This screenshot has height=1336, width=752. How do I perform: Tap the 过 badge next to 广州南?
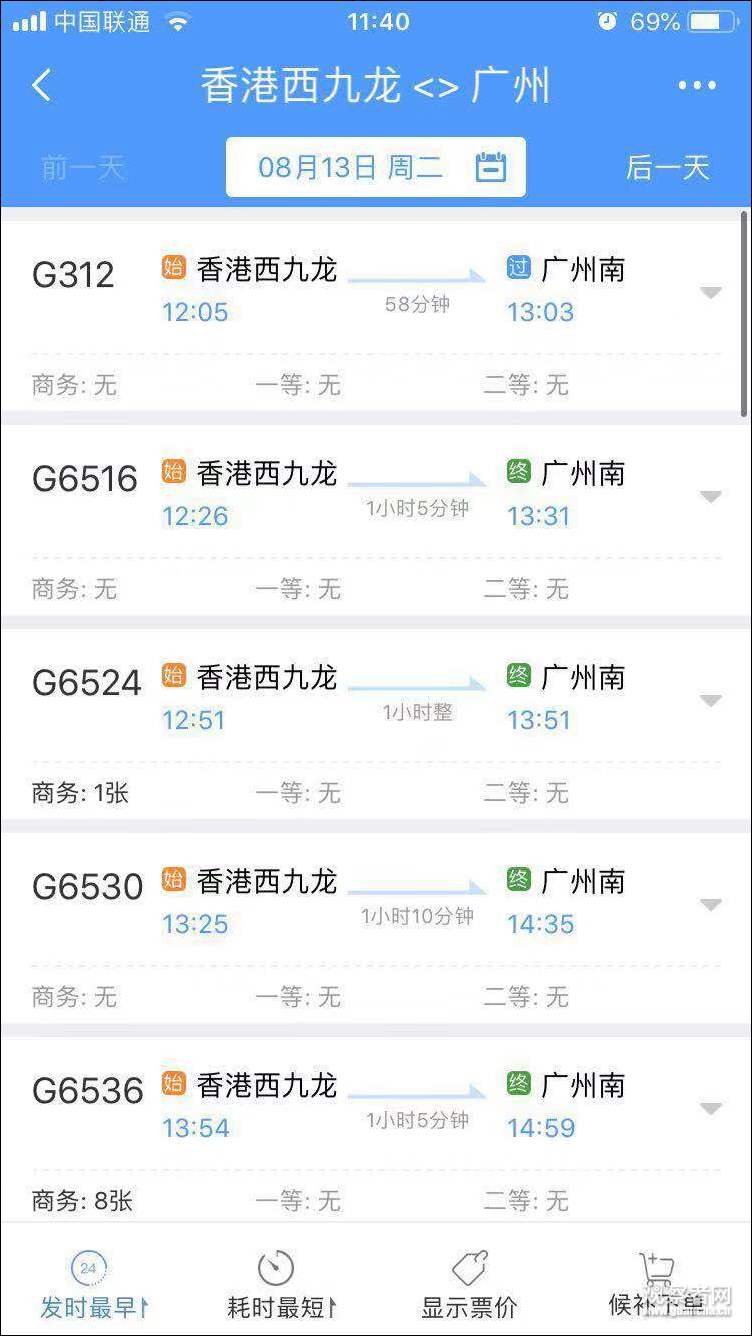point(519,268)
